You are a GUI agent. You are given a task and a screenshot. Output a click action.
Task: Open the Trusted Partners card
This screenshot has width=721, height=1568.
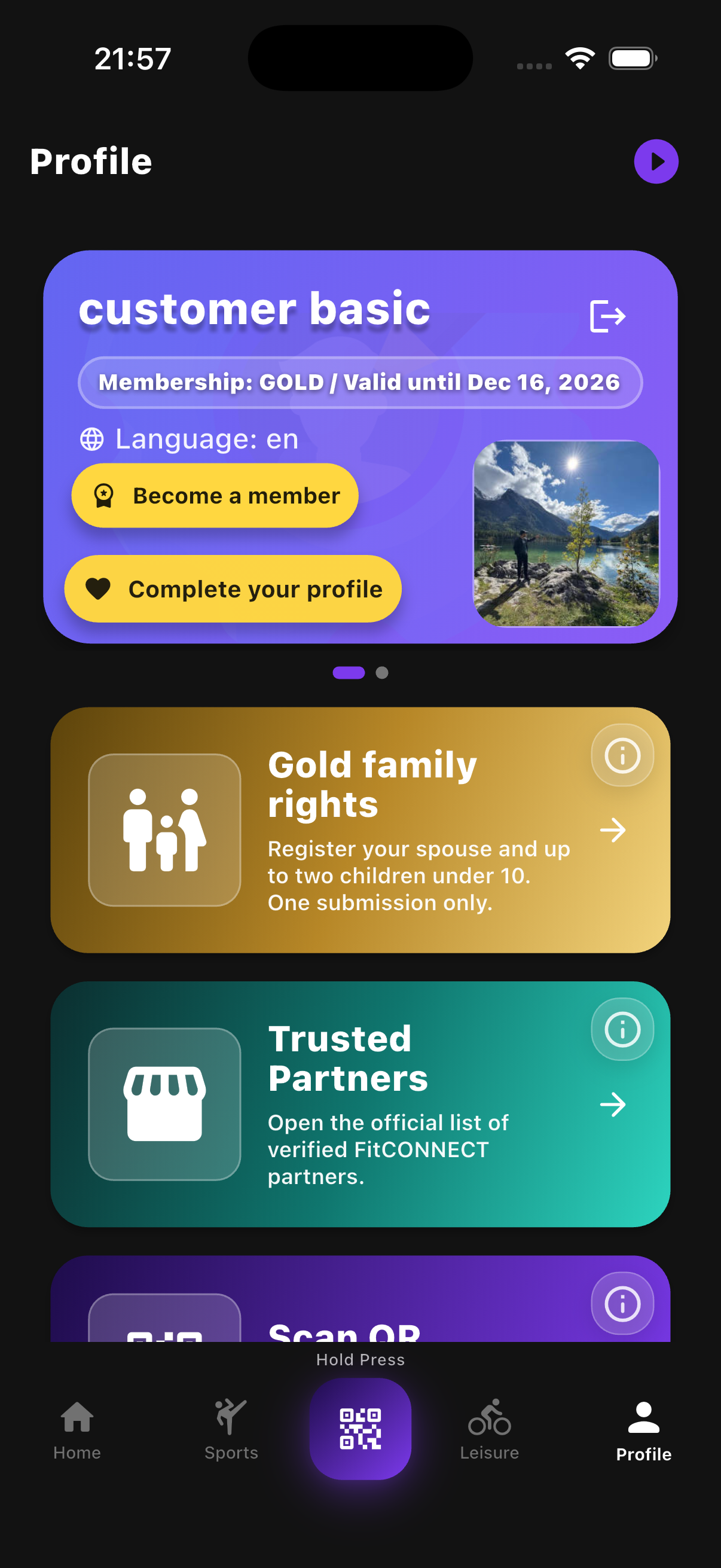click(x=360, y=1103)
